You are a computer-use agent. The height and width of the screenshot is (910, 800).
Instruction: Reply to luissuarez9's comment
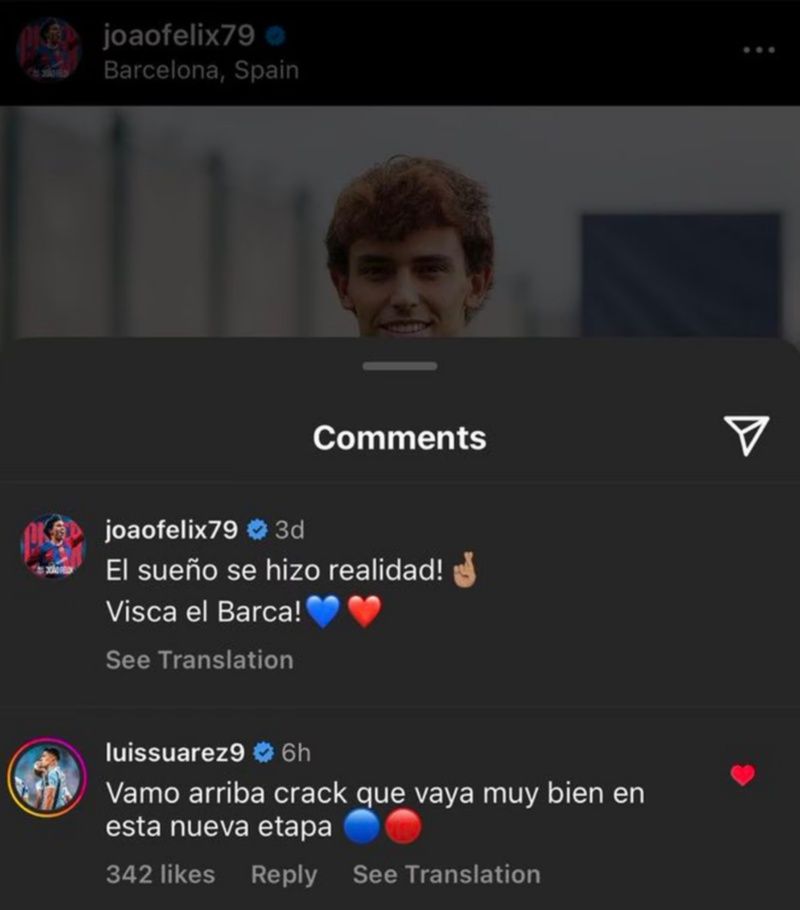[283, 874]
